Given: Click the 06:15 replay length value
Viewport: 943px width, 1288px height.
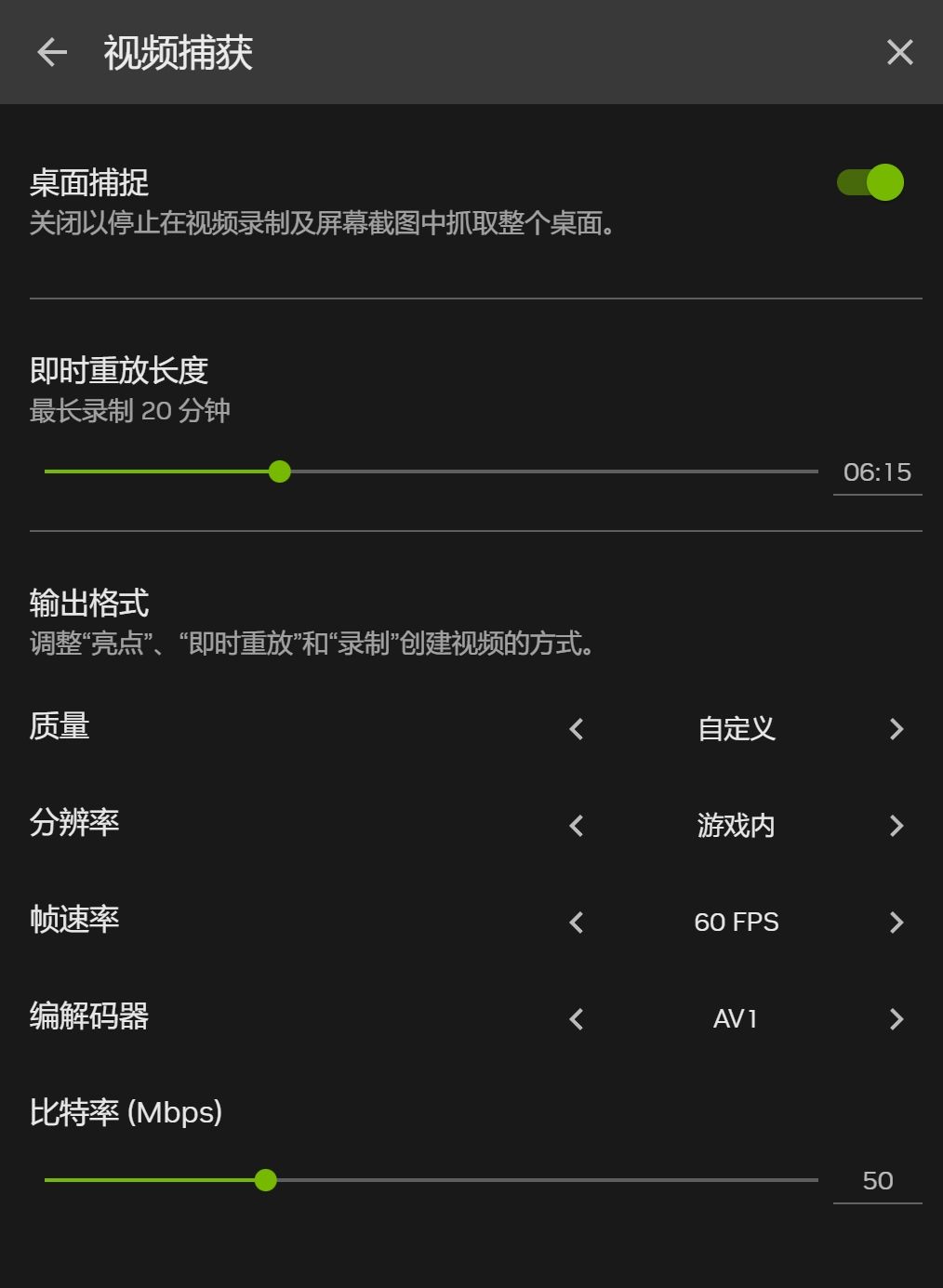Looking at the screenshot, I should [877, 471].
